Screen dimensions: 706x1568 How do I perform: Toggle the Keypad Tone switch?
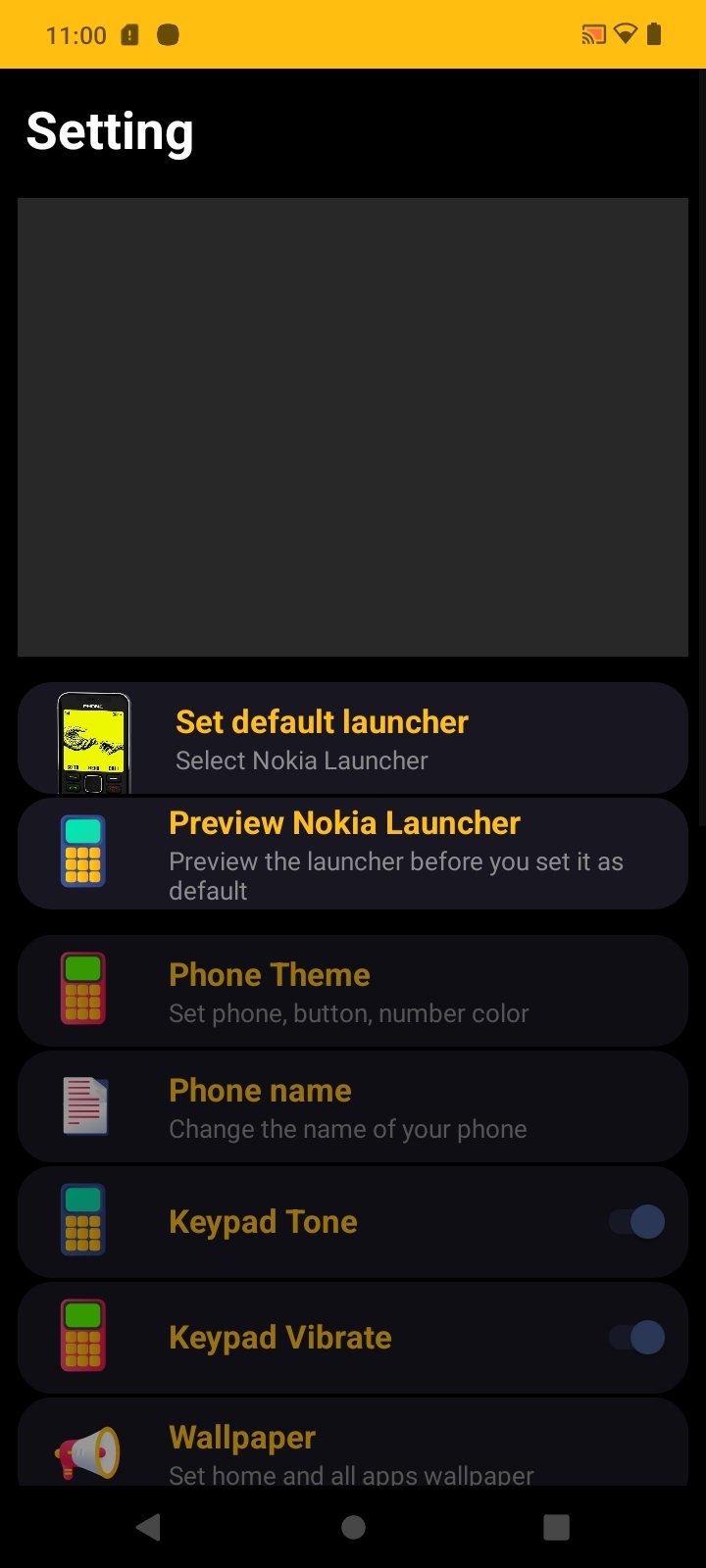click(637, 1222)
